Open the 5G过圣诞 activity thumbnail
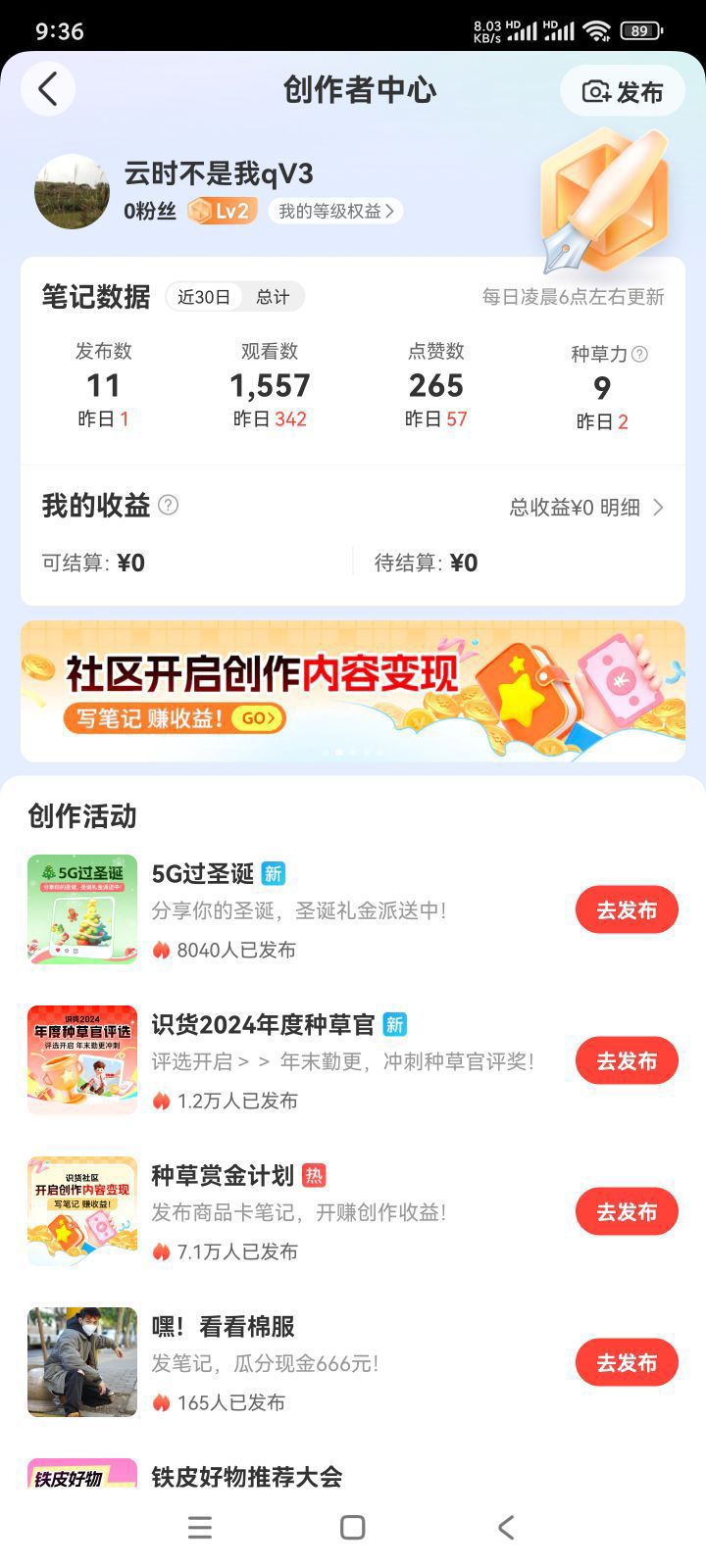 82,909
